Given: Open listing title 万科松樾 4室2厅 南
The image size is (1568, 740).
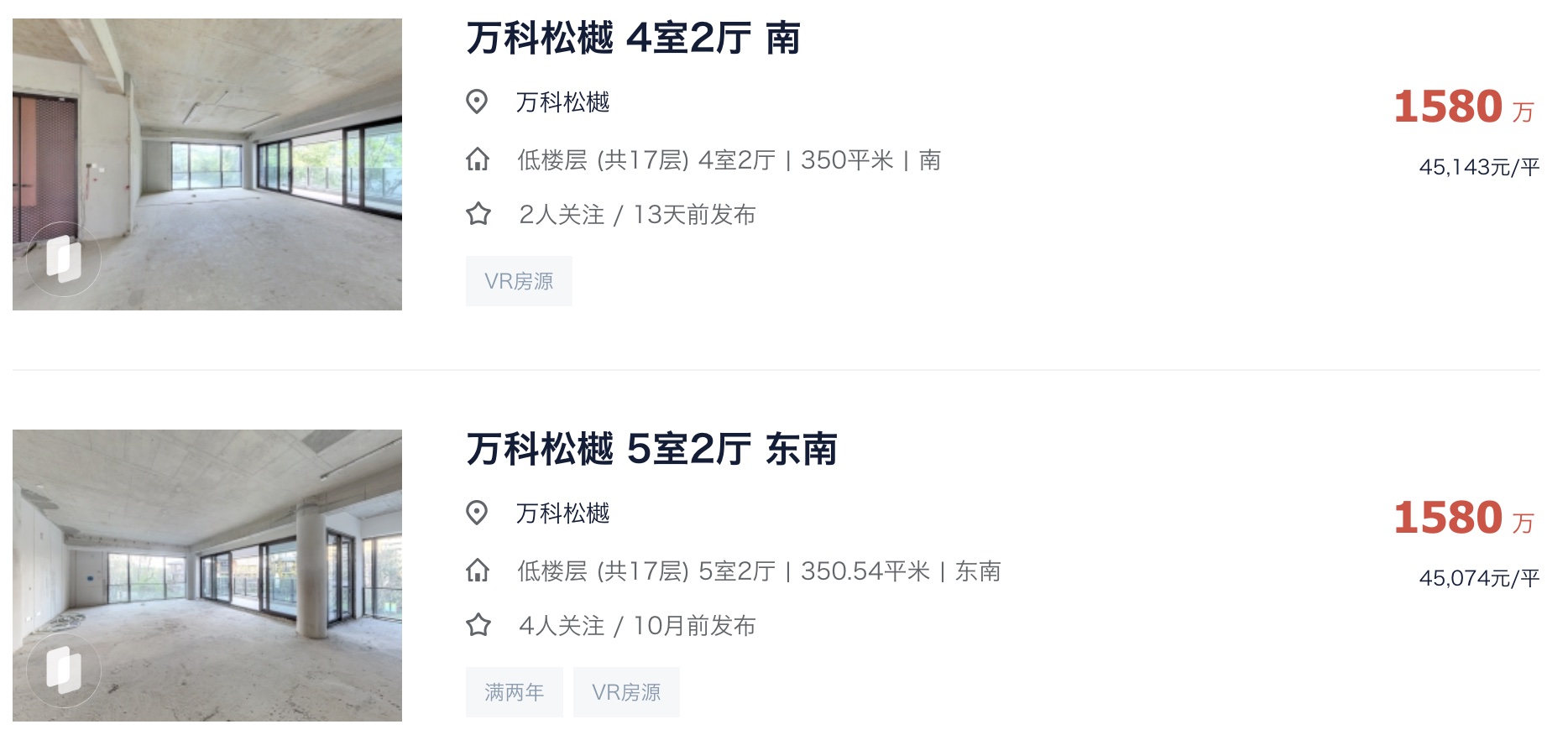Looking at the screenshot, I should coord(633,39).
